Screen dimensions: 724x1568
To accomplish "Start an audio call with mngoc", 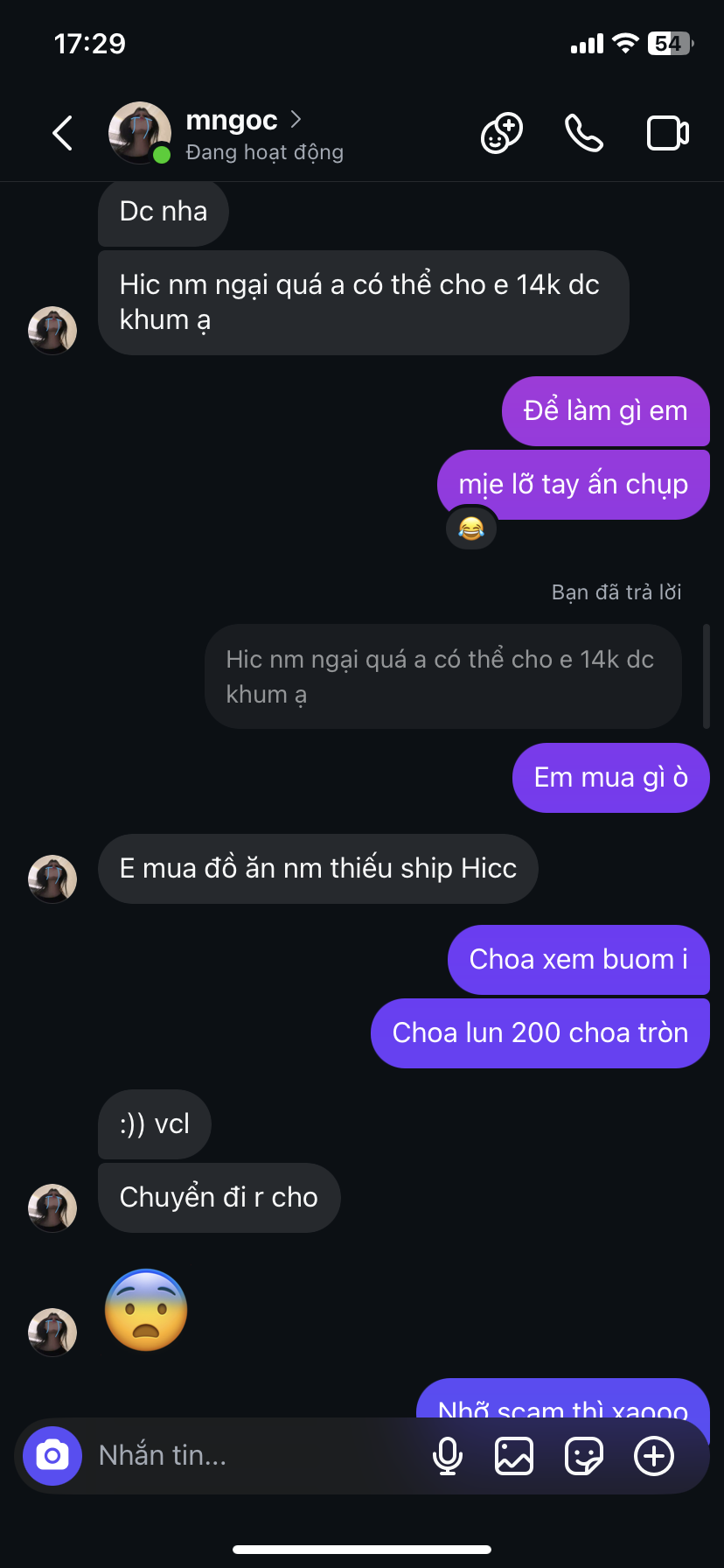I will pos(583,134).
